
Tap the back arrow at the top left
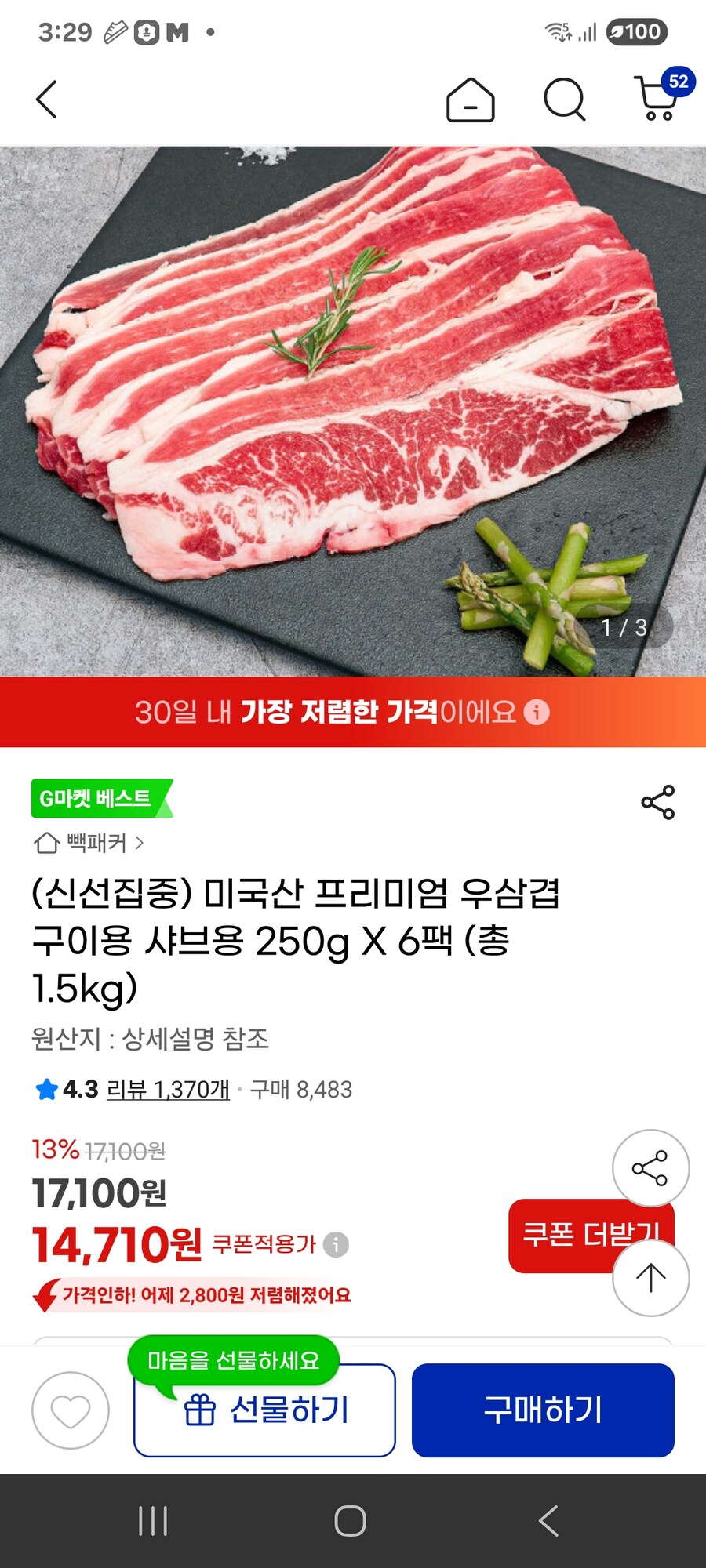45,100
